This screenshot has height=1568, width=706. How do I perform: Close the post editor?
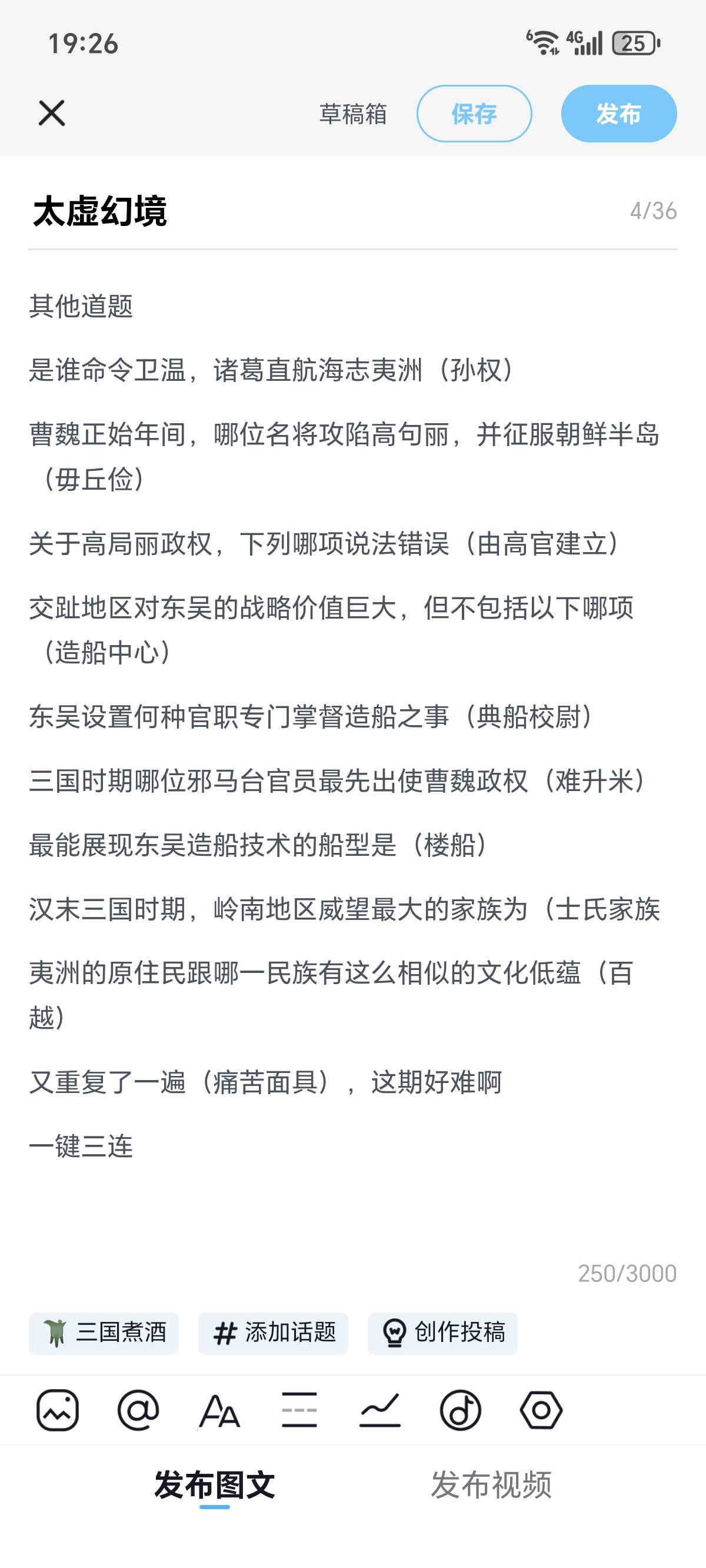point(52,113)
